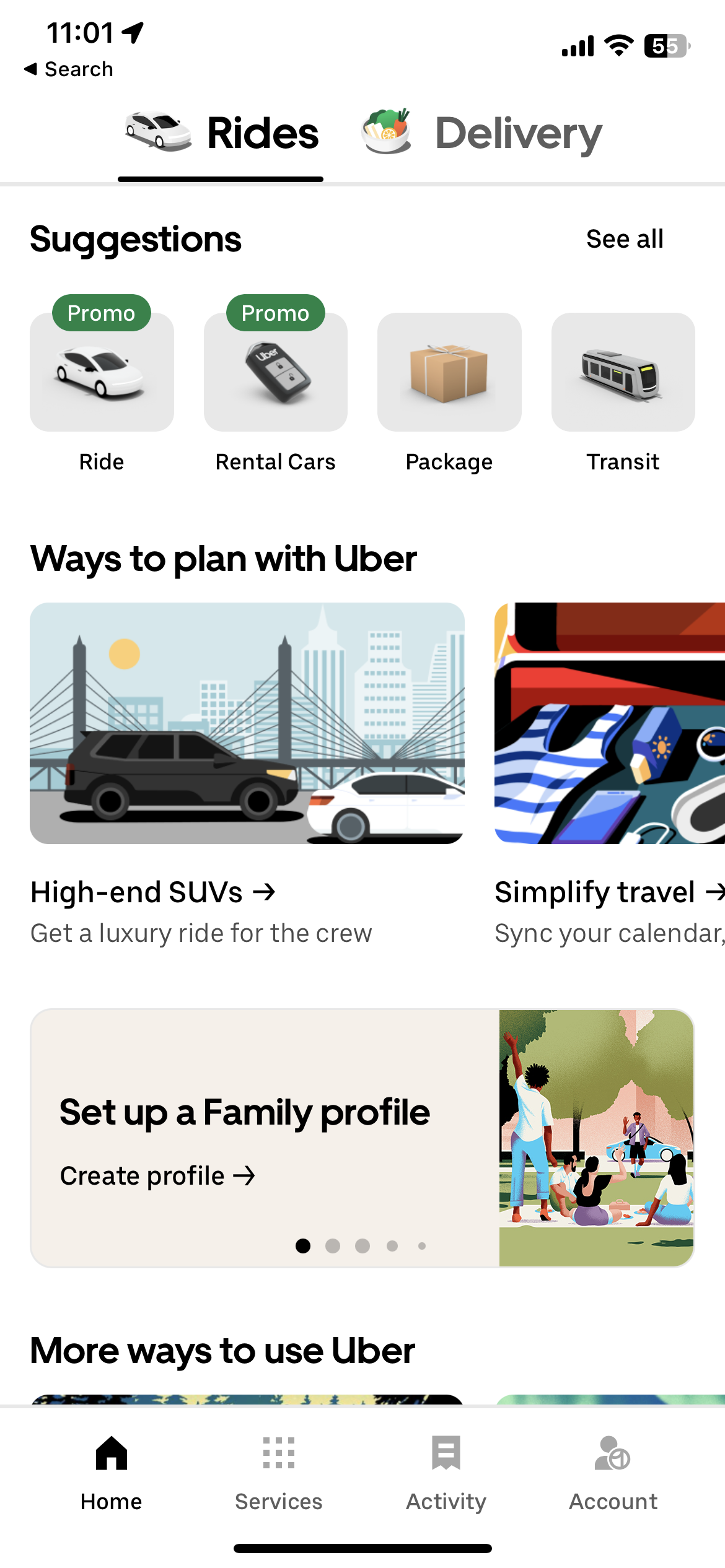Tap Create profile for Family profile

point(157,1175)
